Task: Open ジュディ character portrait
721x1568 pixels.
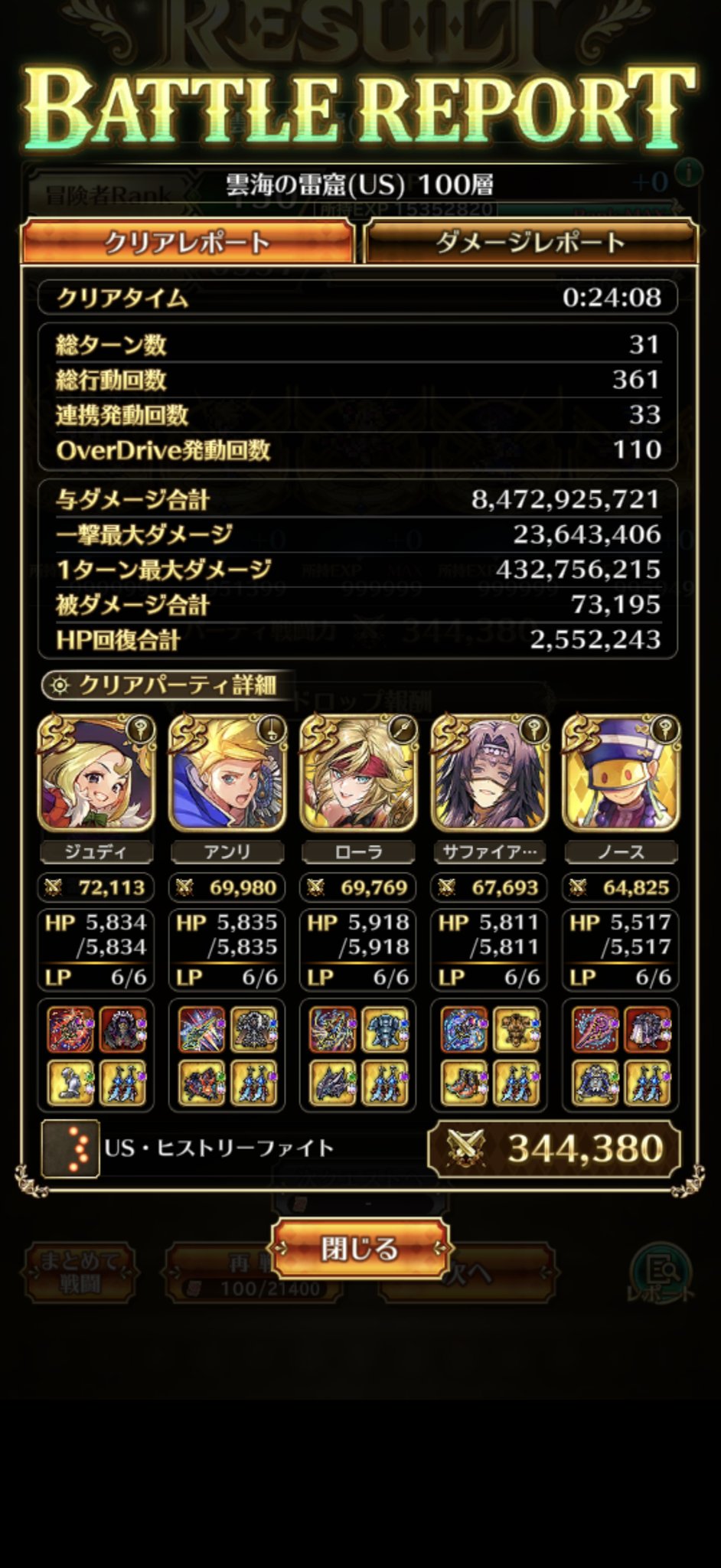Action: 96,774
